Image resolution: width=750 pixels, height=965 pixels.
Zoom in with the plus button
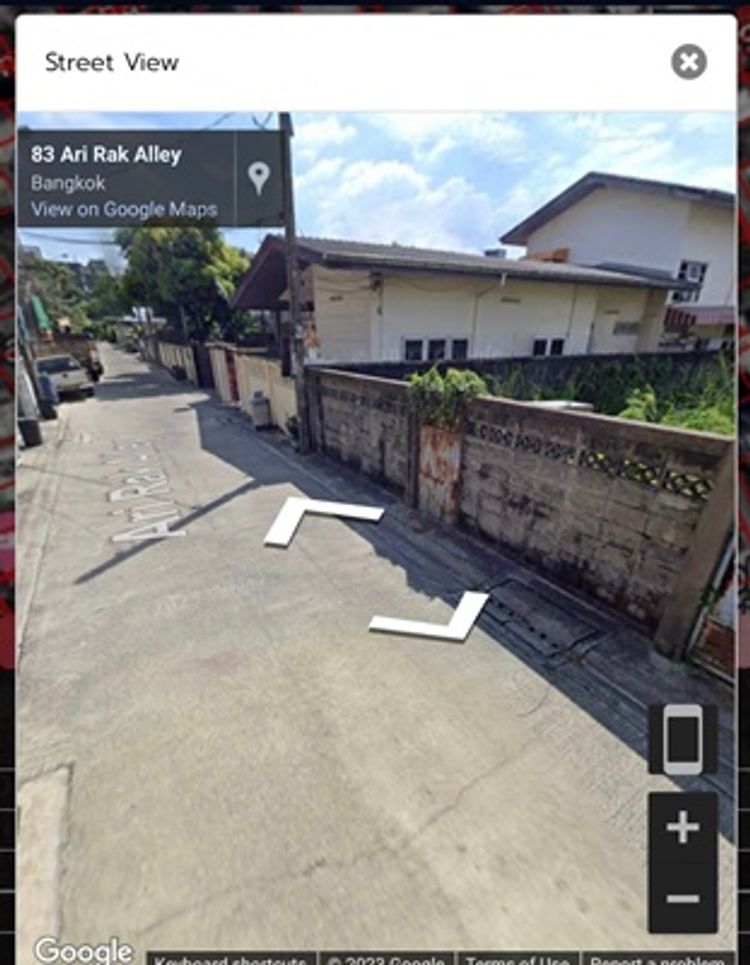pos(682,827)
